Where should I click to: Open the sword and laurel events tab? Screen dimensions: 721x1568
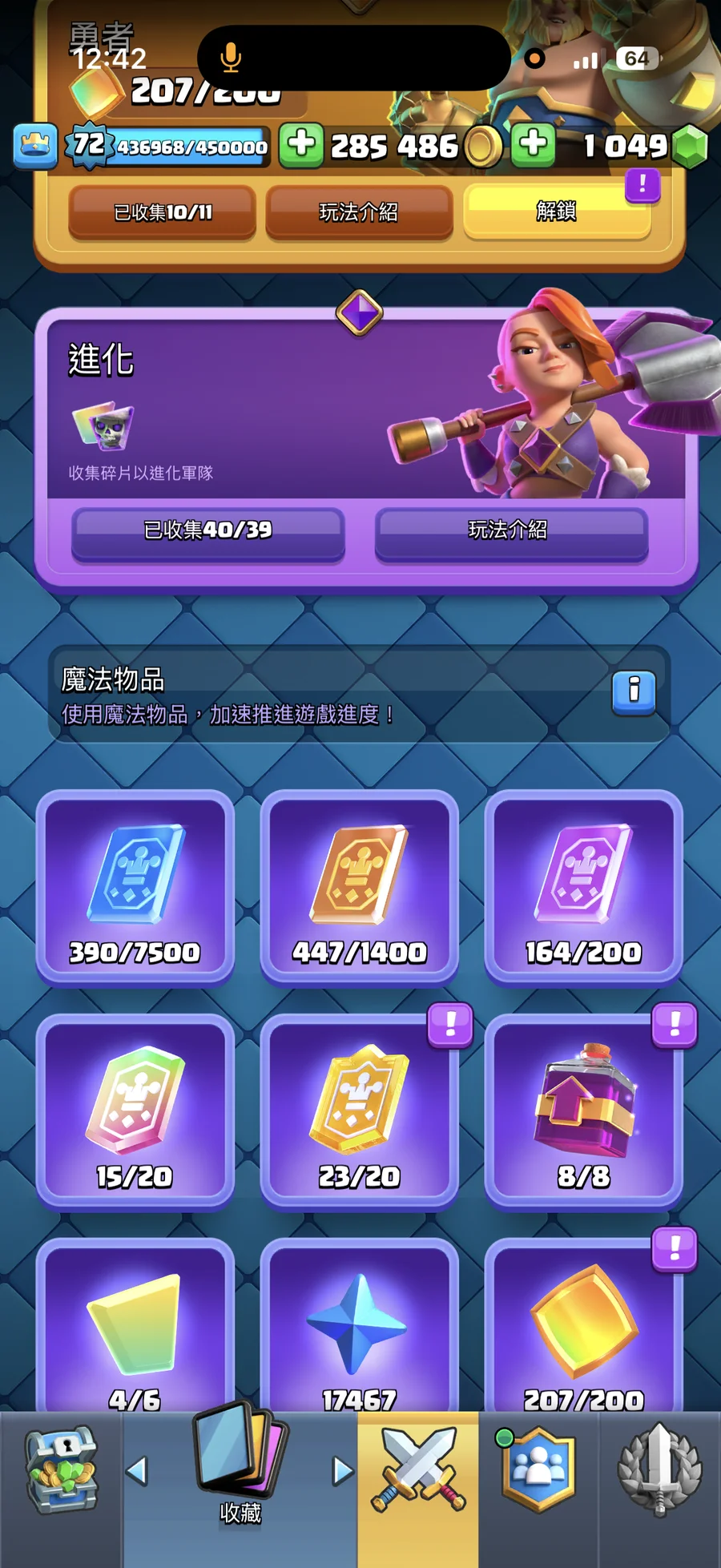click(659, 1471)
